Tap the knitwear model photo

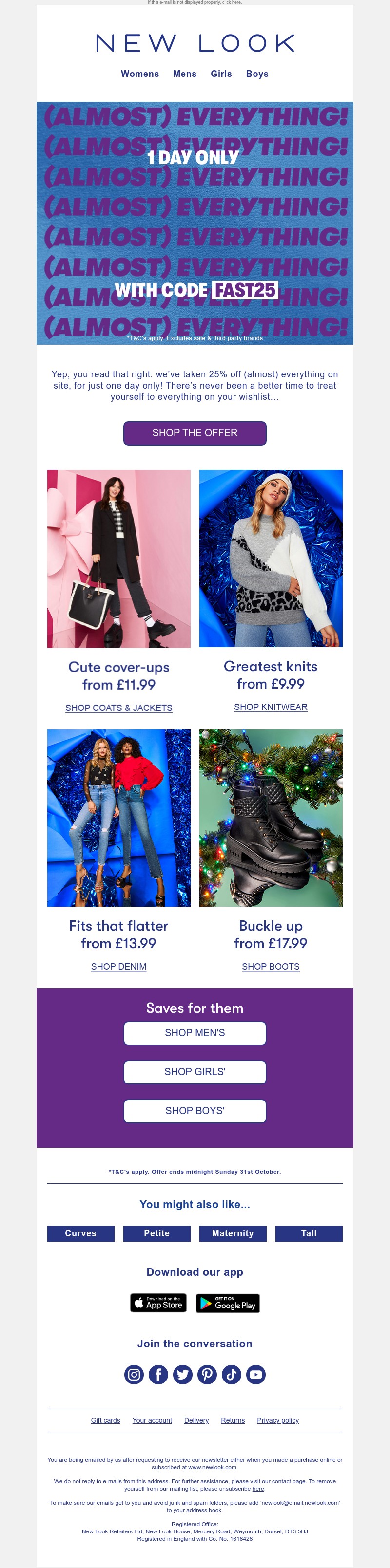coord(271,558)
